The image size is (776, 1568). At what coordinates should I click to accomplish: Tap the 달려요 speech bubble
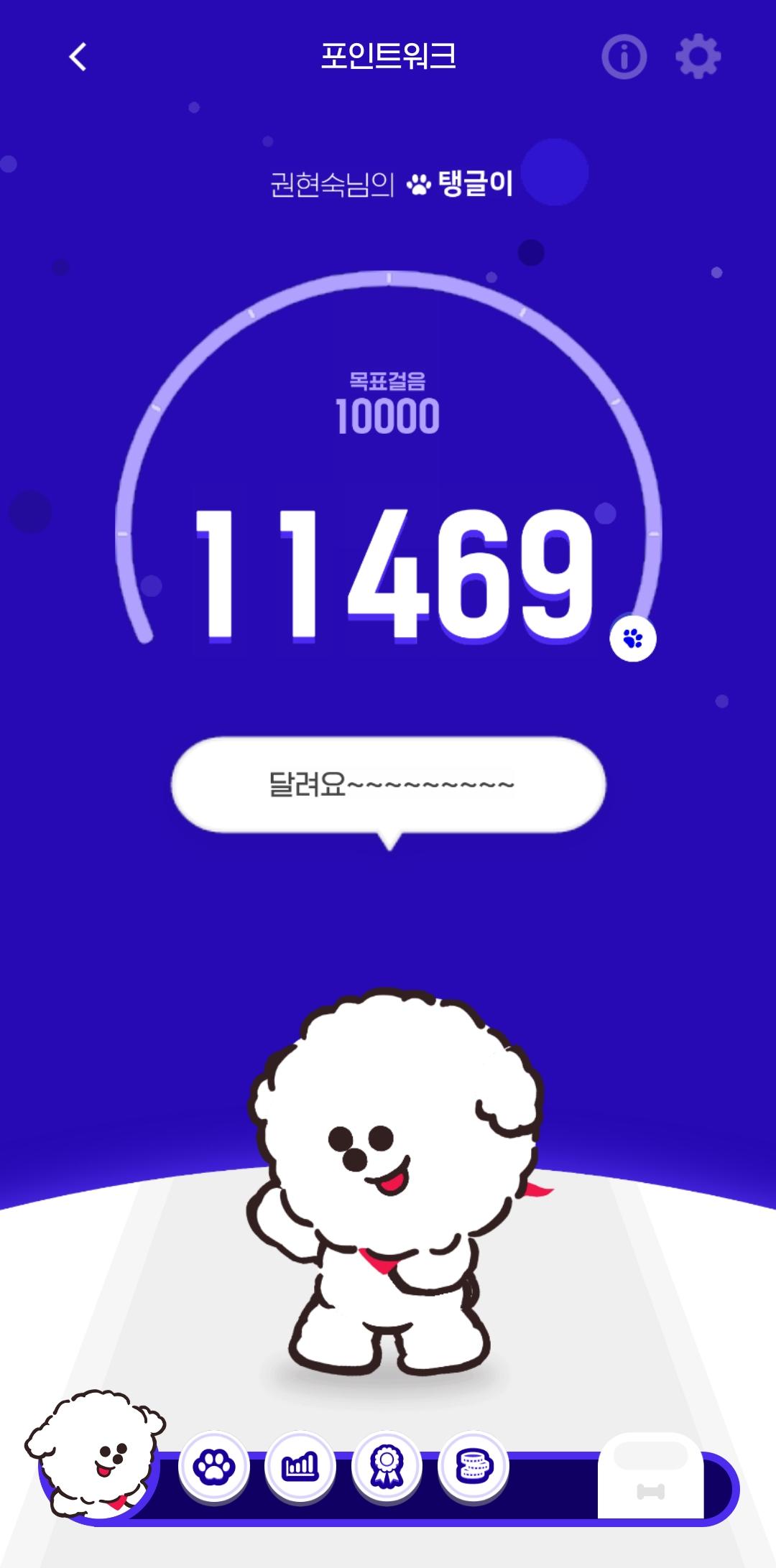click(389, 784)
